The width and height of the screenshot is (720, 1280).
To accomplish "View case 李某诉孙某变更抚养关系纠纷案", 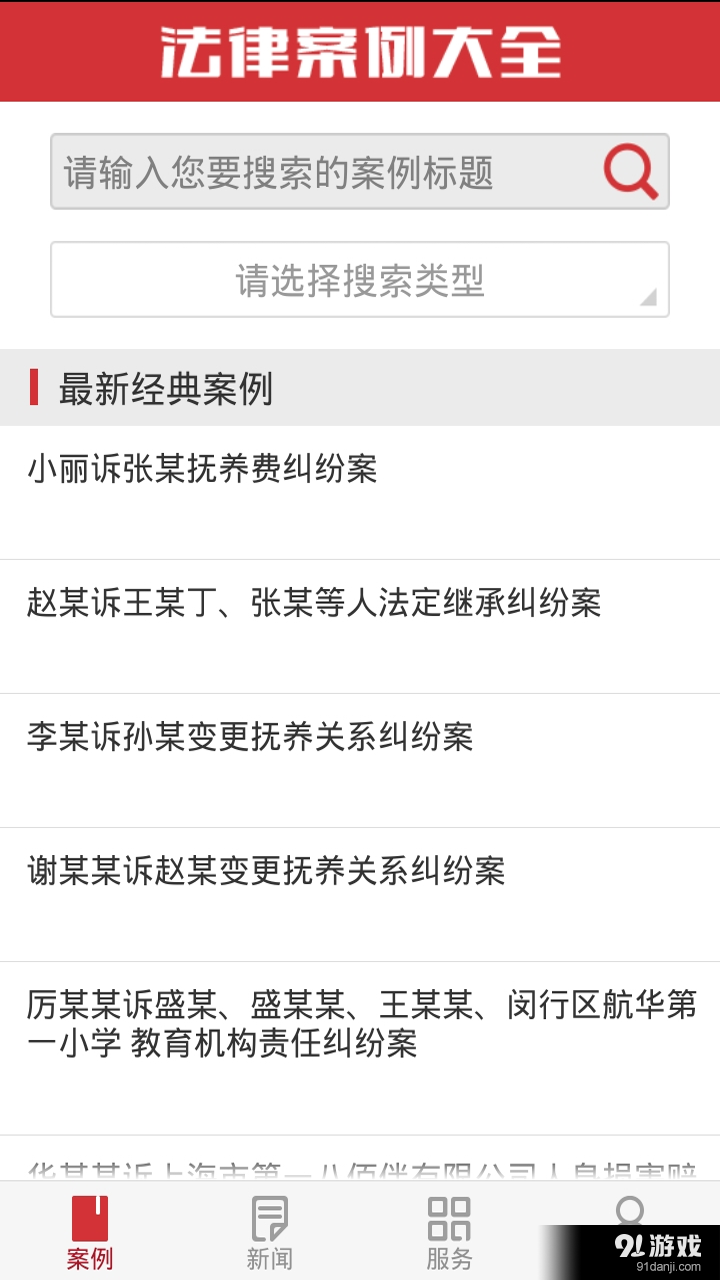I will click(x=255, y=738).
